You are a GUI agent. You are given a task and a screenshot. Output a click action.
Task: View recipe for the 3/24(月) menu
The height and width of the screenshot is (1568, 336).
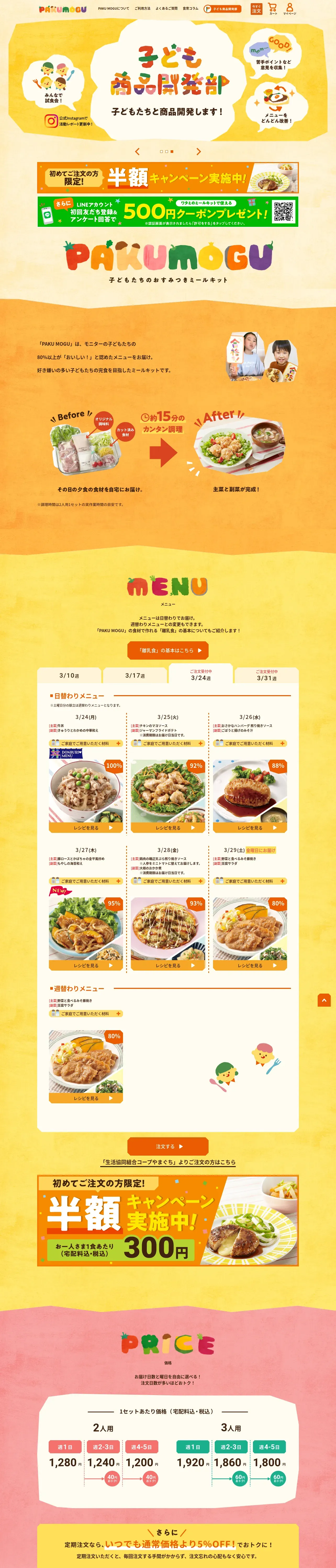pyautogui.click(x=86, y=828)
